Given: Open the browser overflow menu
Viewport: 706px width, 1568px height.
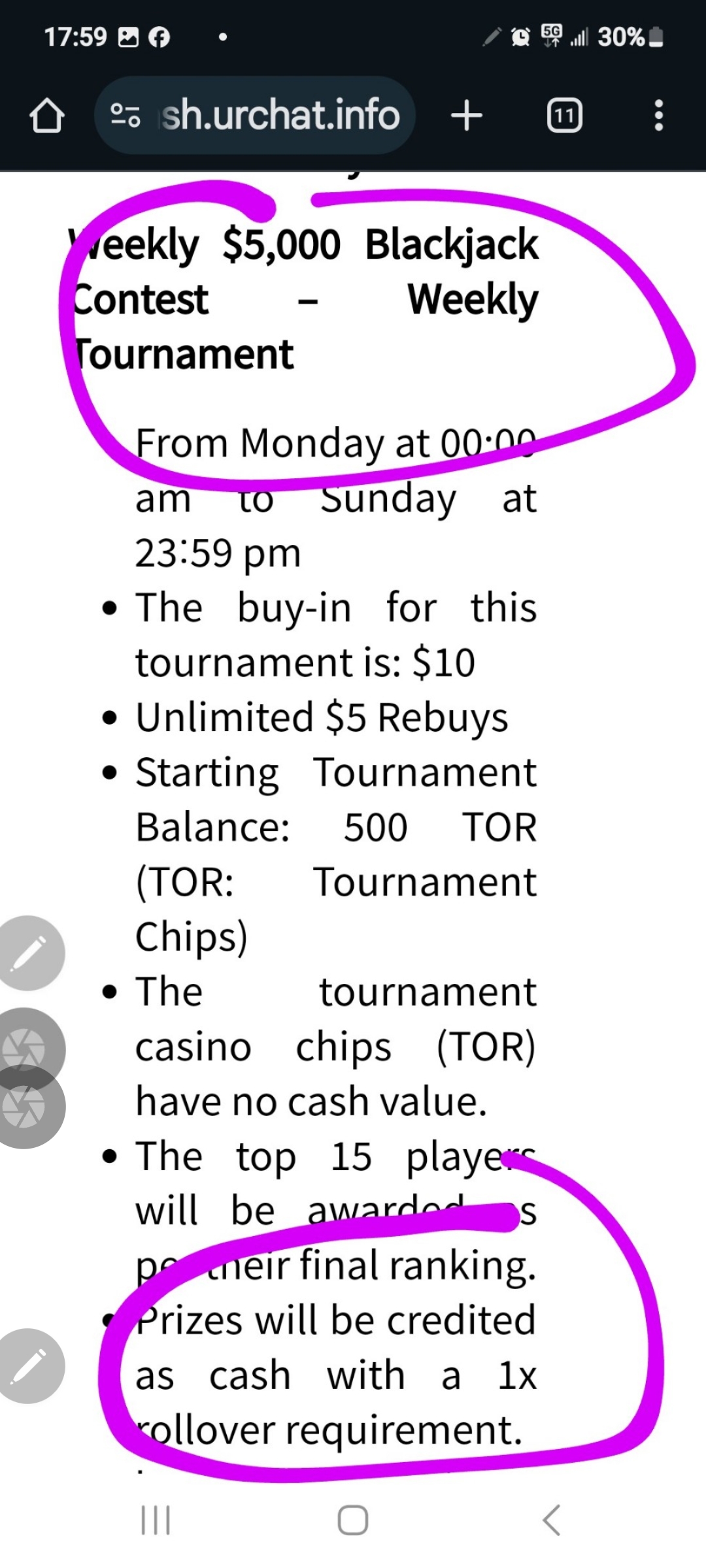Looking at the screenshot, I should click(x=658, y=116).
